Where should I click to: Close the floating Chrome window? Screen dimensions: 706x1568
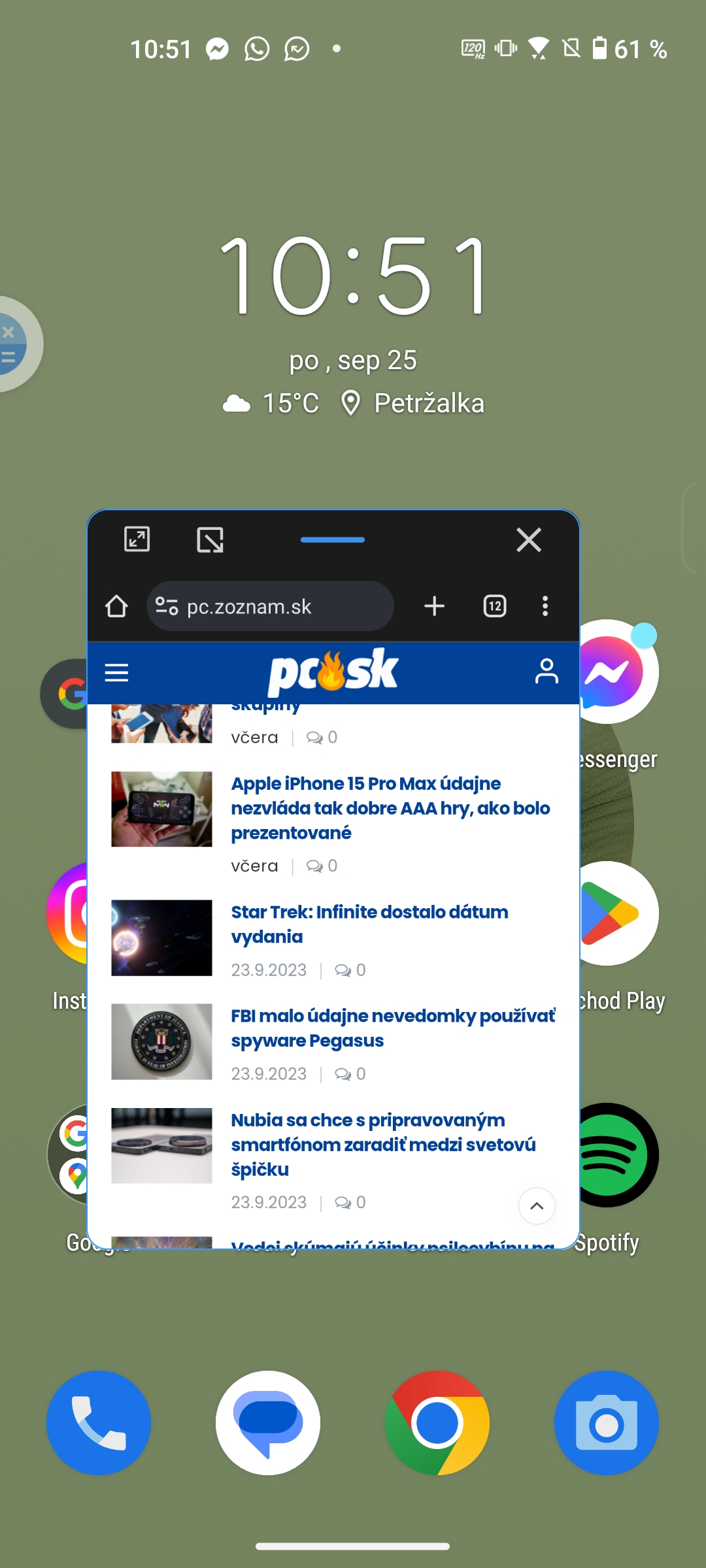tap(529, 540)
